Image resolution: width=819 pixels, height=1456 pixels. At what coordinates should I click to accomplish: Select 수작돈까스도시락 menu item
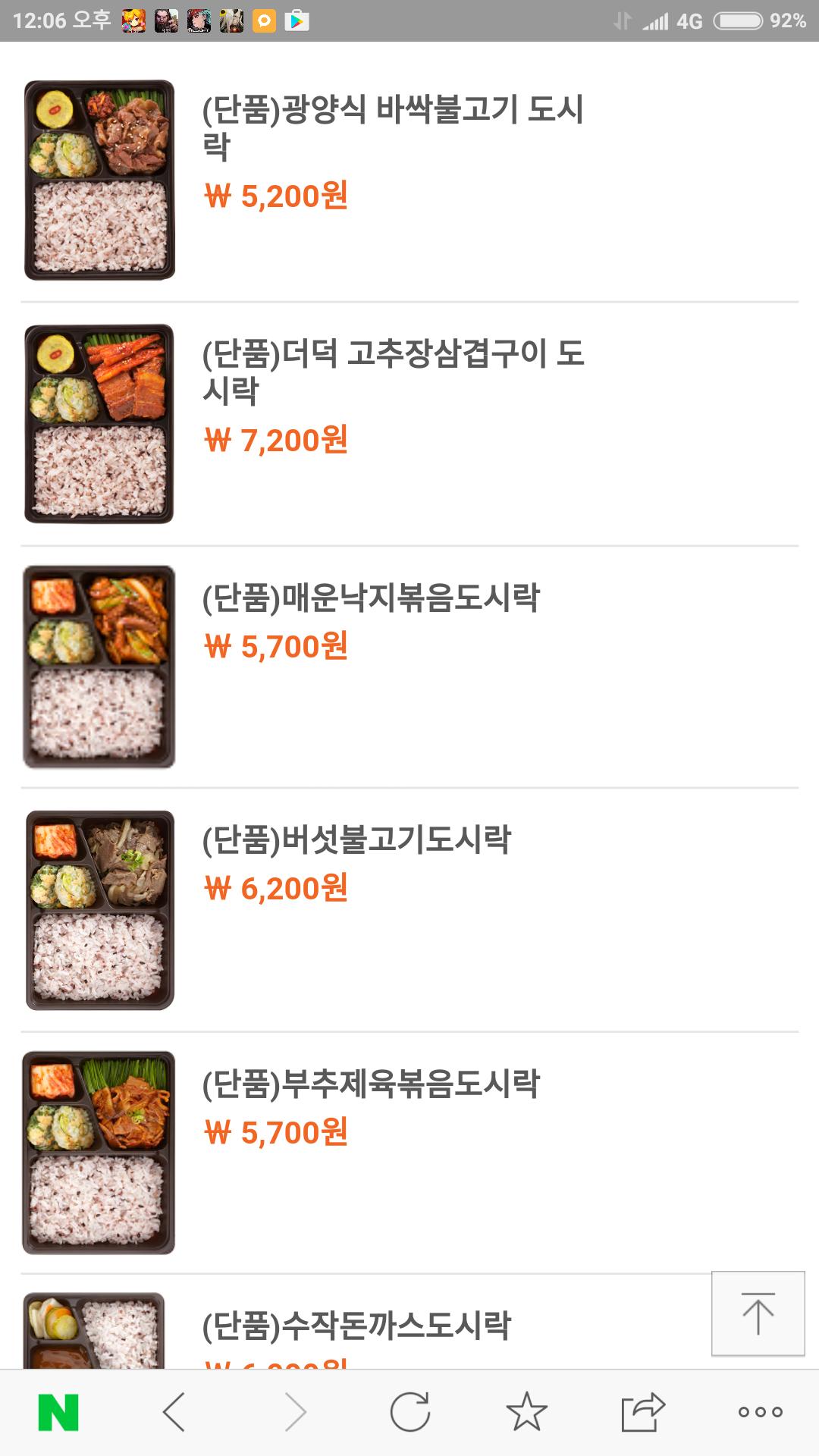click(x=356, y=1326)
